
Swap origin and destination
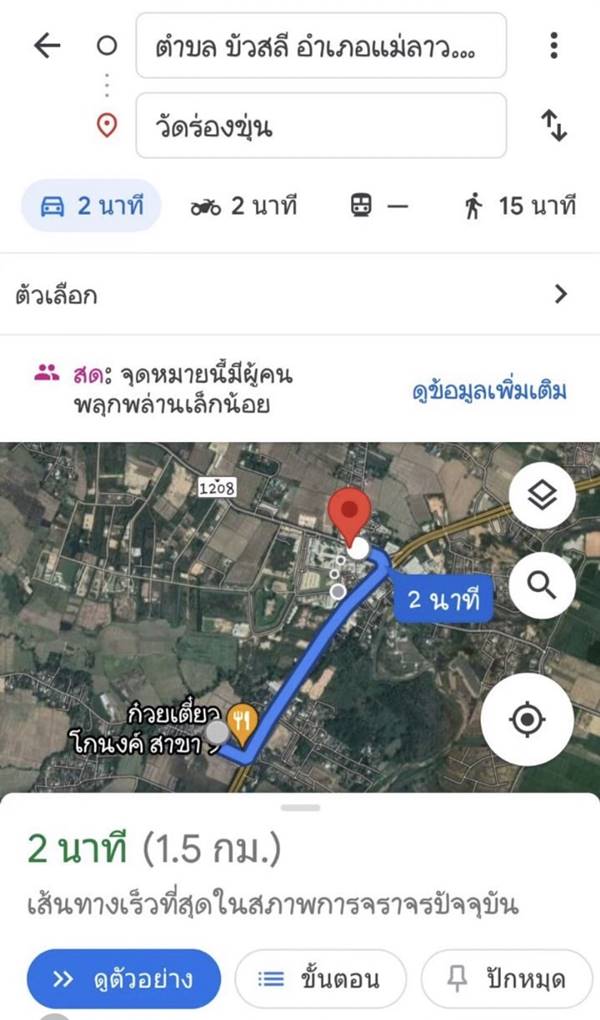point(554,126)
